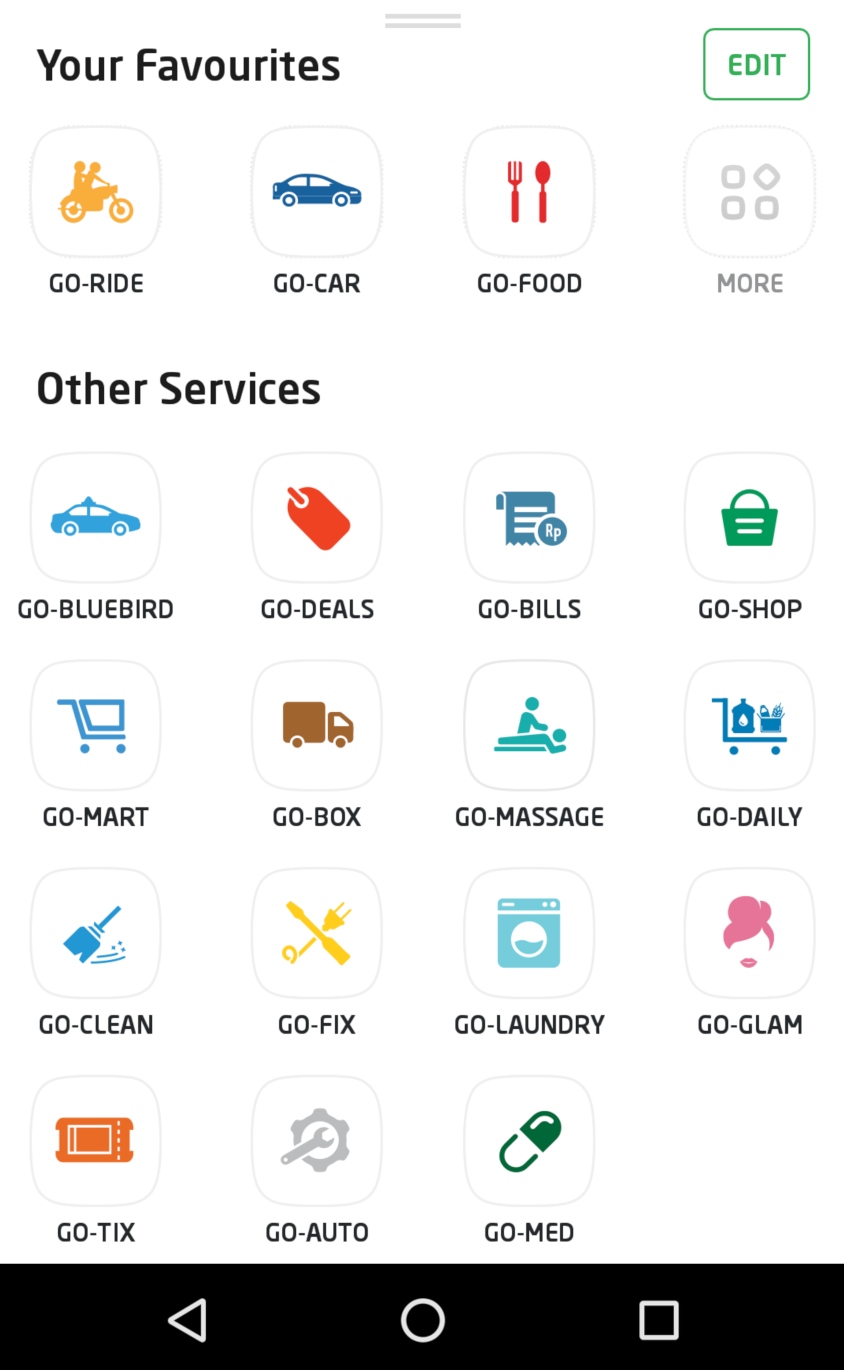Open GO-TIX tickets
The width and height of the screenshot is (844, 1370).
pos(96,1141)
